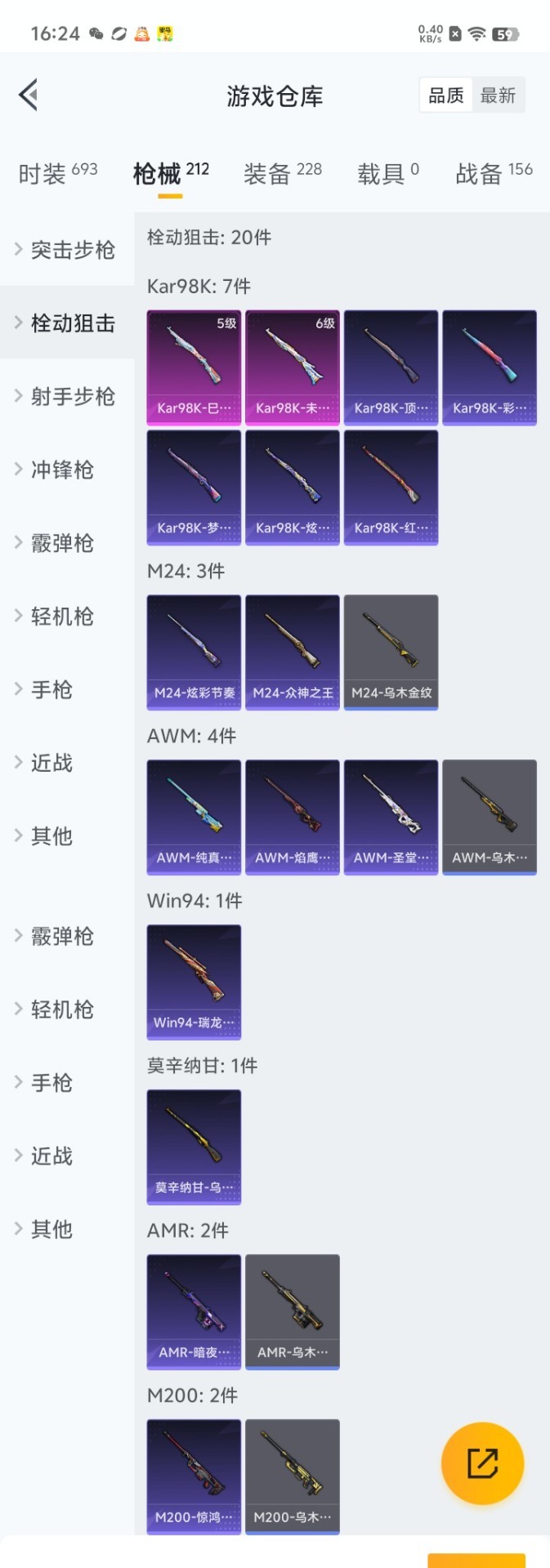The width and height of the screenshot is (550, 1568).
Task: Select the 冲锋枪 category
Action: pyautogui.click(x=62, y=470)
